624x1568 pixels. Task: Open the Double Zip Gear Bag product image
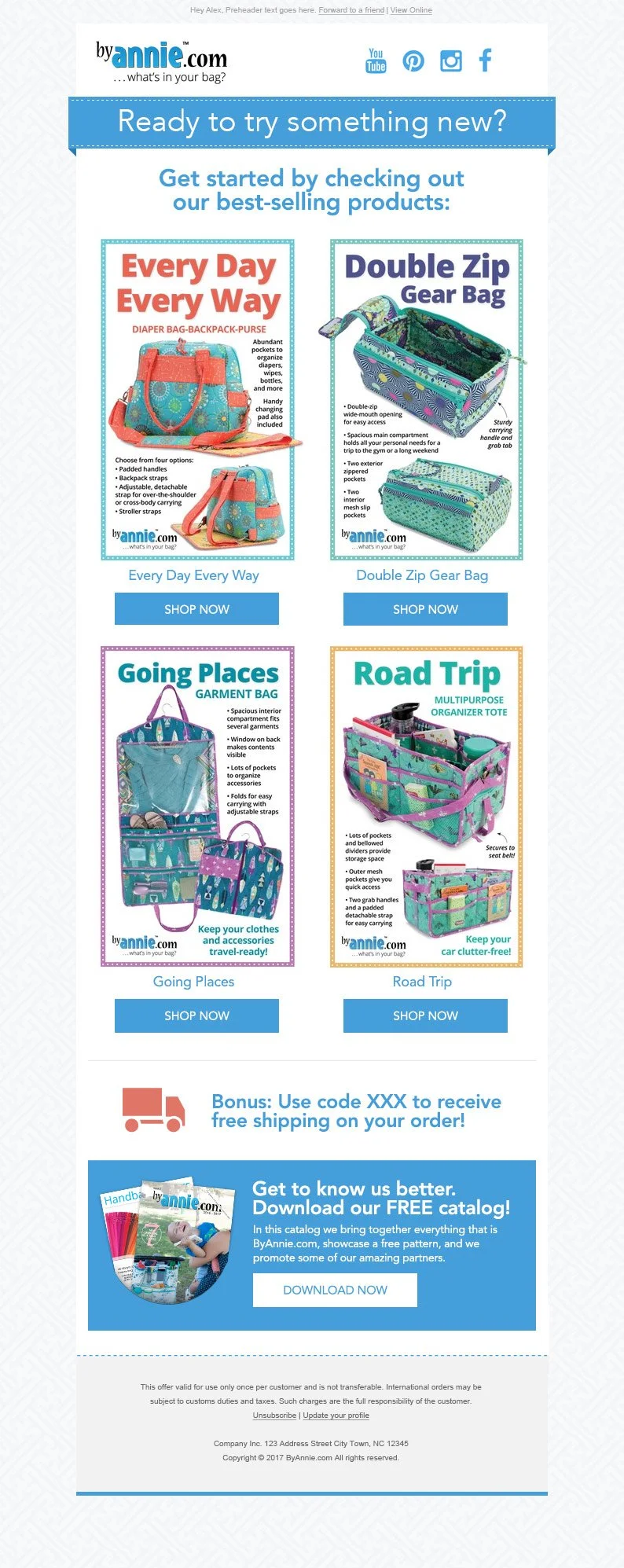(426, 400)
